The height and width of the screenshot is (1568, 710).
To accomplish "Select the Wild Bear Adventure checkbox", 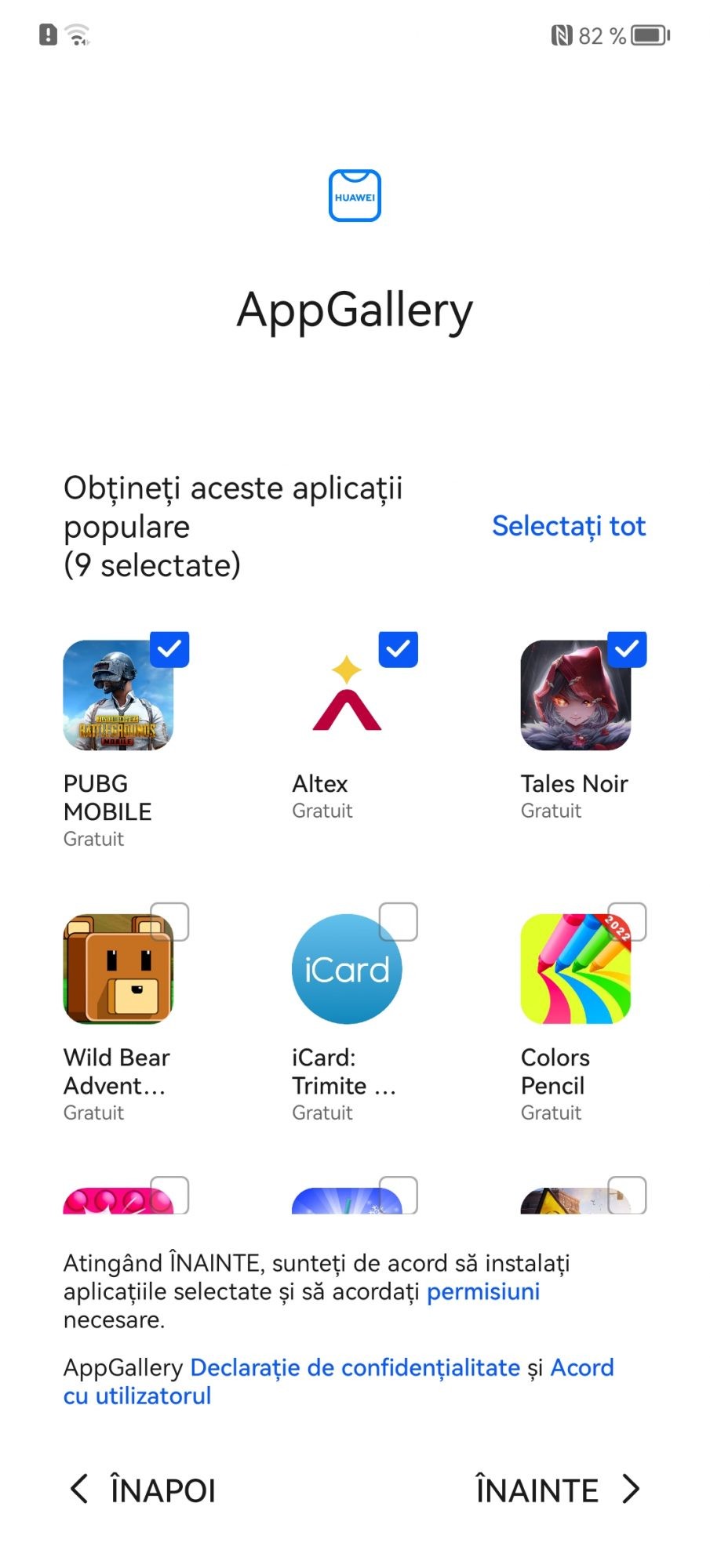I will coord(169,922).
